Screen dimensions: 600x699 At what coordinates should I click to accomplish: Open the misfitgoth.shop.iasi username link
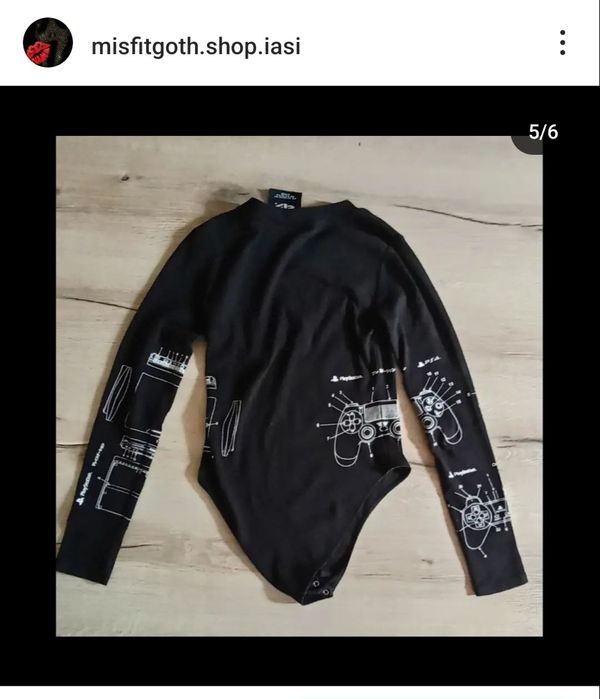195,45
